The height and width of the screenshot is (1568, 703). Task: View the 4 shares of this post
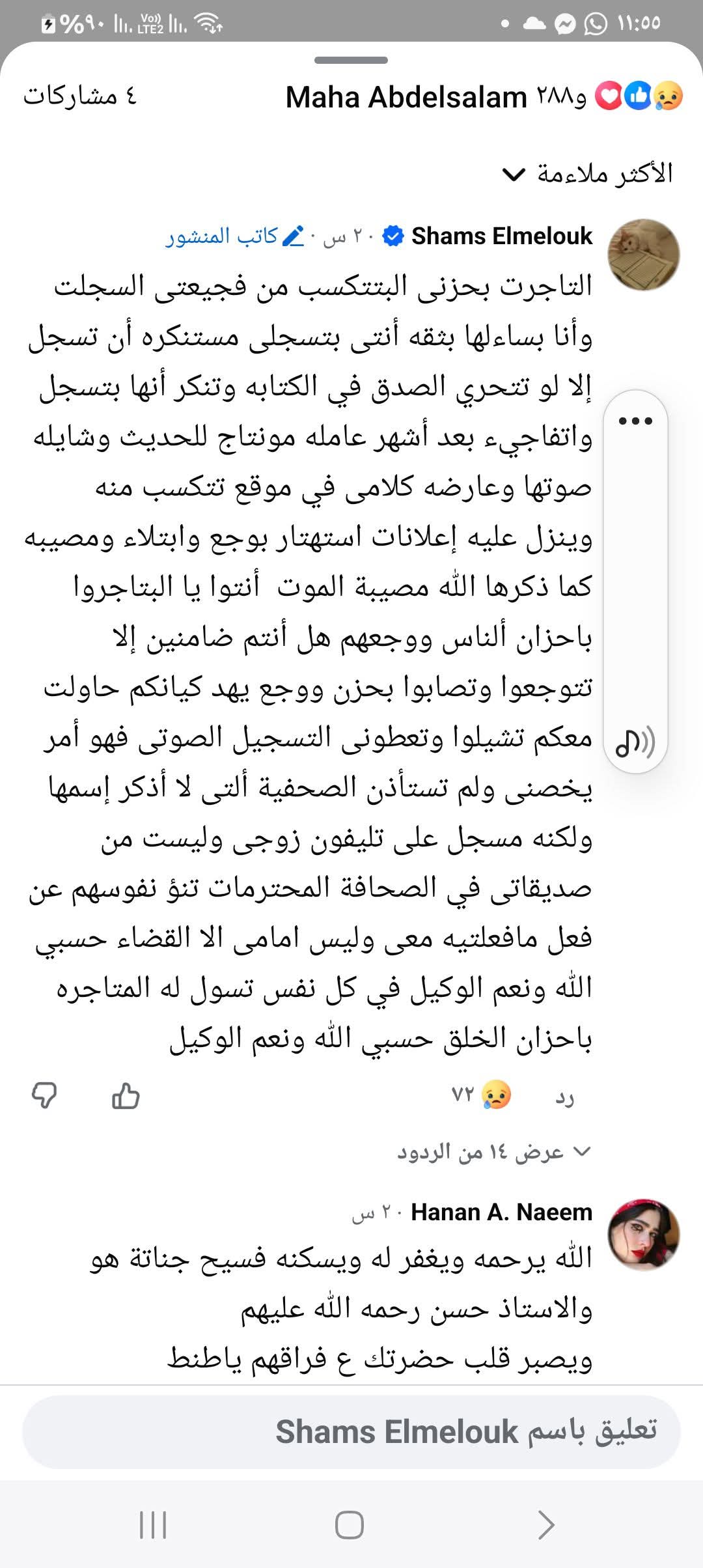(x=80, y=96)
